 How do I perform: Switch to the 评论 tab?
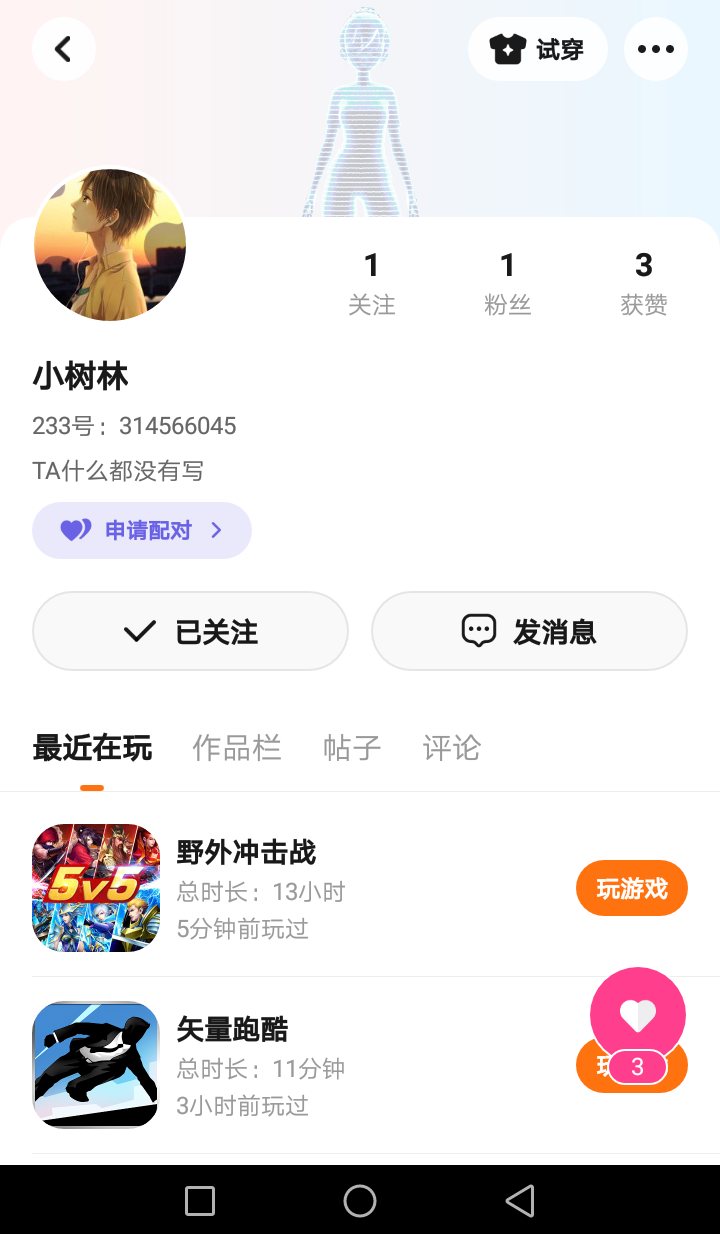pyautogui.click(x=452, y=748)
